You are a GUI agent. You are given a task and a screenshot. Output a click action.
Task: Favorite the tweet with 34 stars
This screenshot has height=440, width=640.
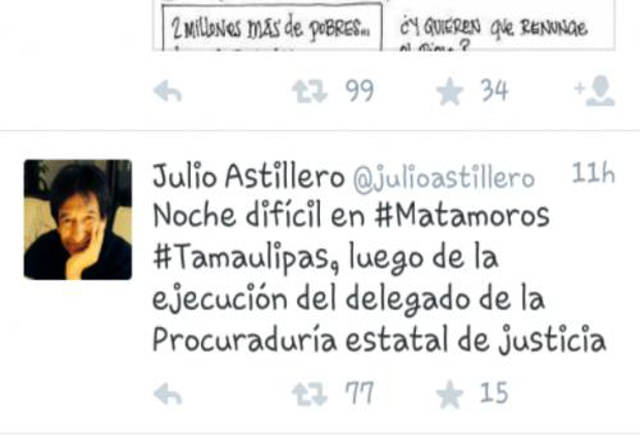(450, 91)
